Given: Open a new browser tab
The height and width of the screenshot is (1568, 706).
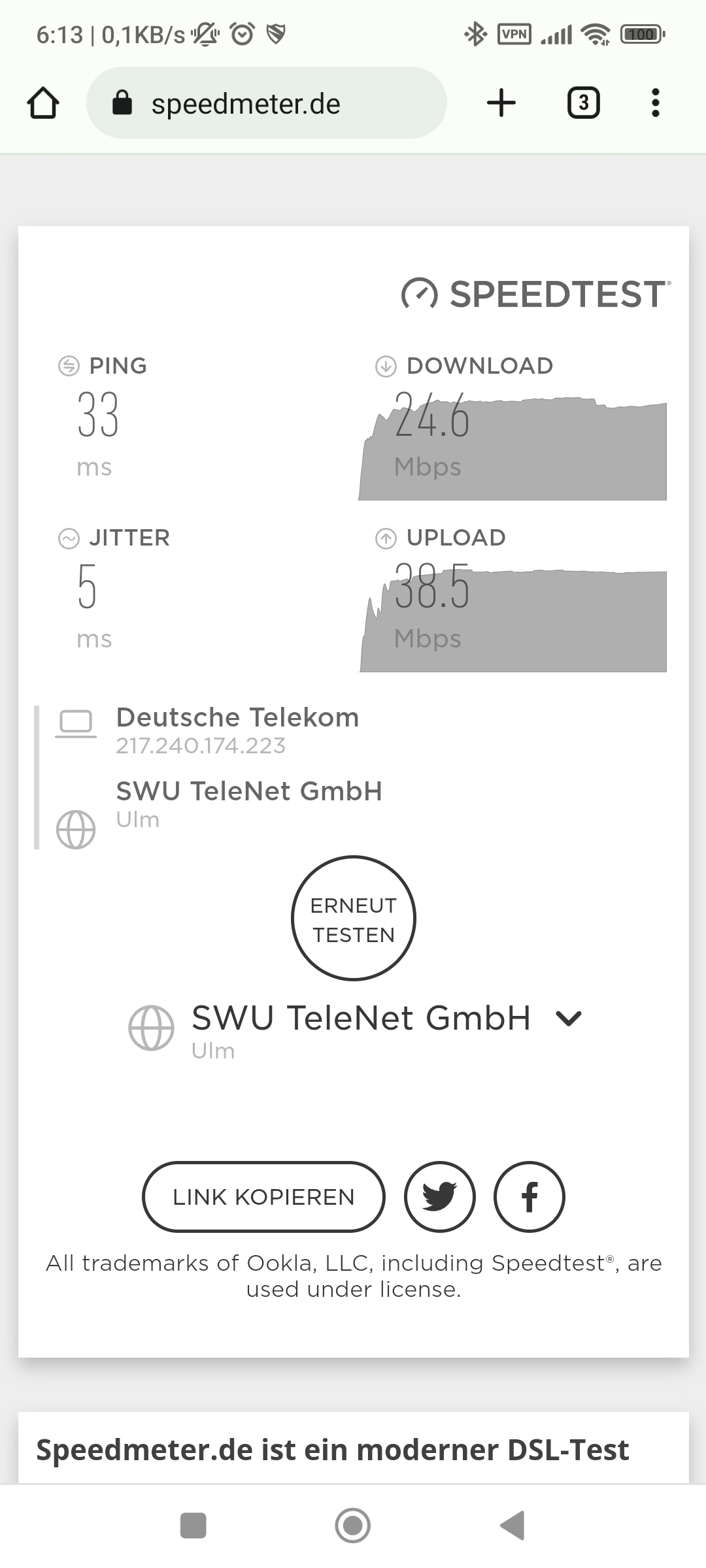Looking at the screenshot, I should click(x=500, y=103).
